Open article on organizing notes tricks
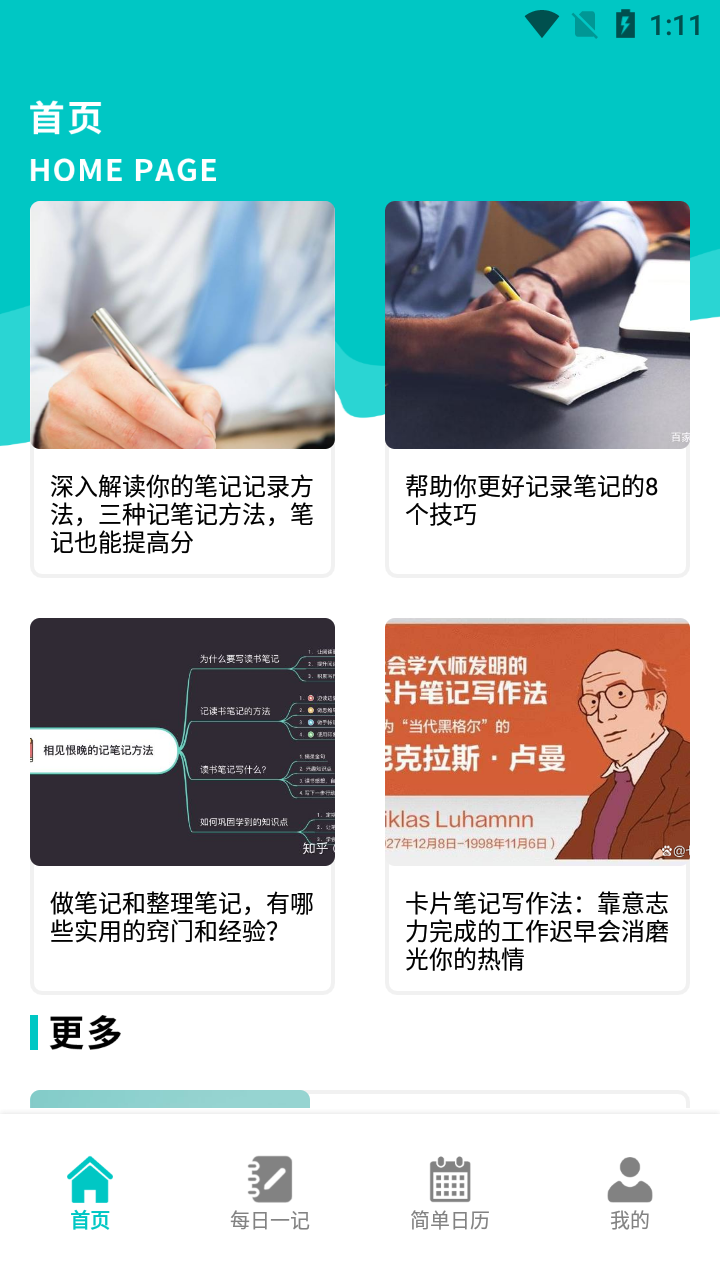720x1280 pixels. [x=182, y=806]
